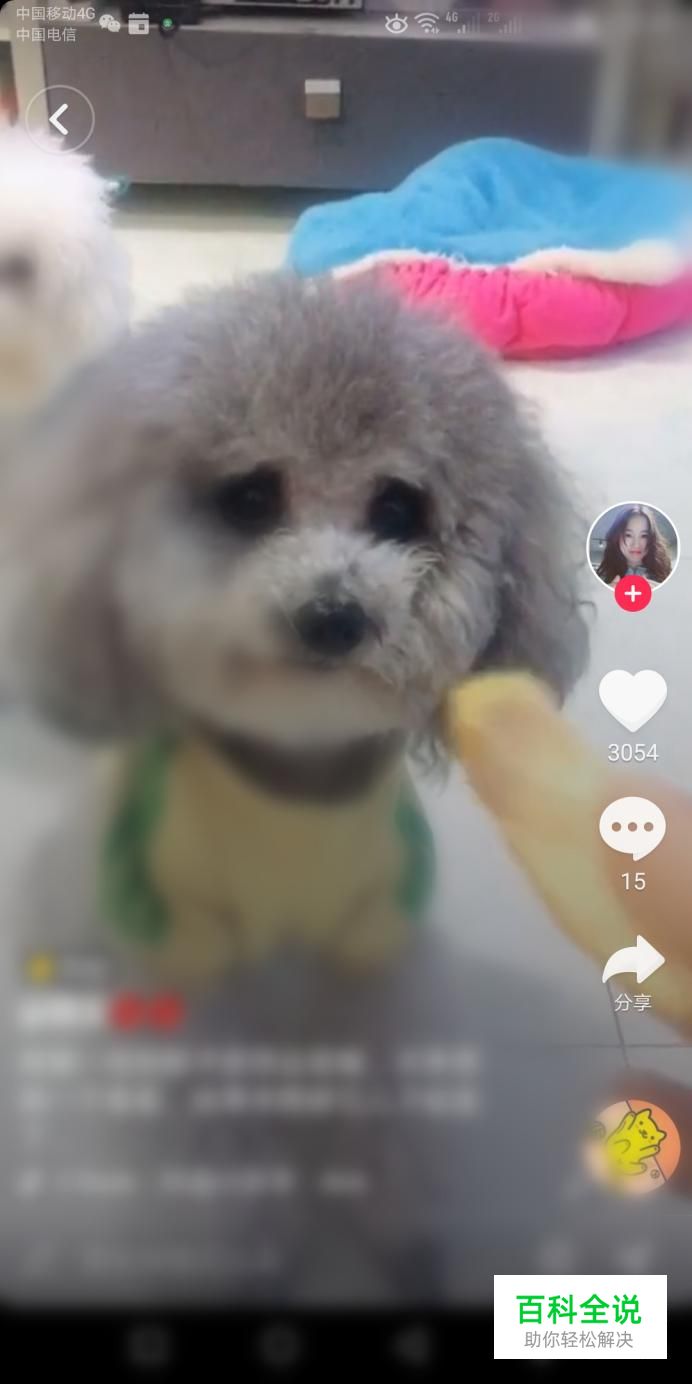The width and height of the screenshot is (692, 1384).
Task: Share this video using the 分享 arrow
Action: point(633,960)
